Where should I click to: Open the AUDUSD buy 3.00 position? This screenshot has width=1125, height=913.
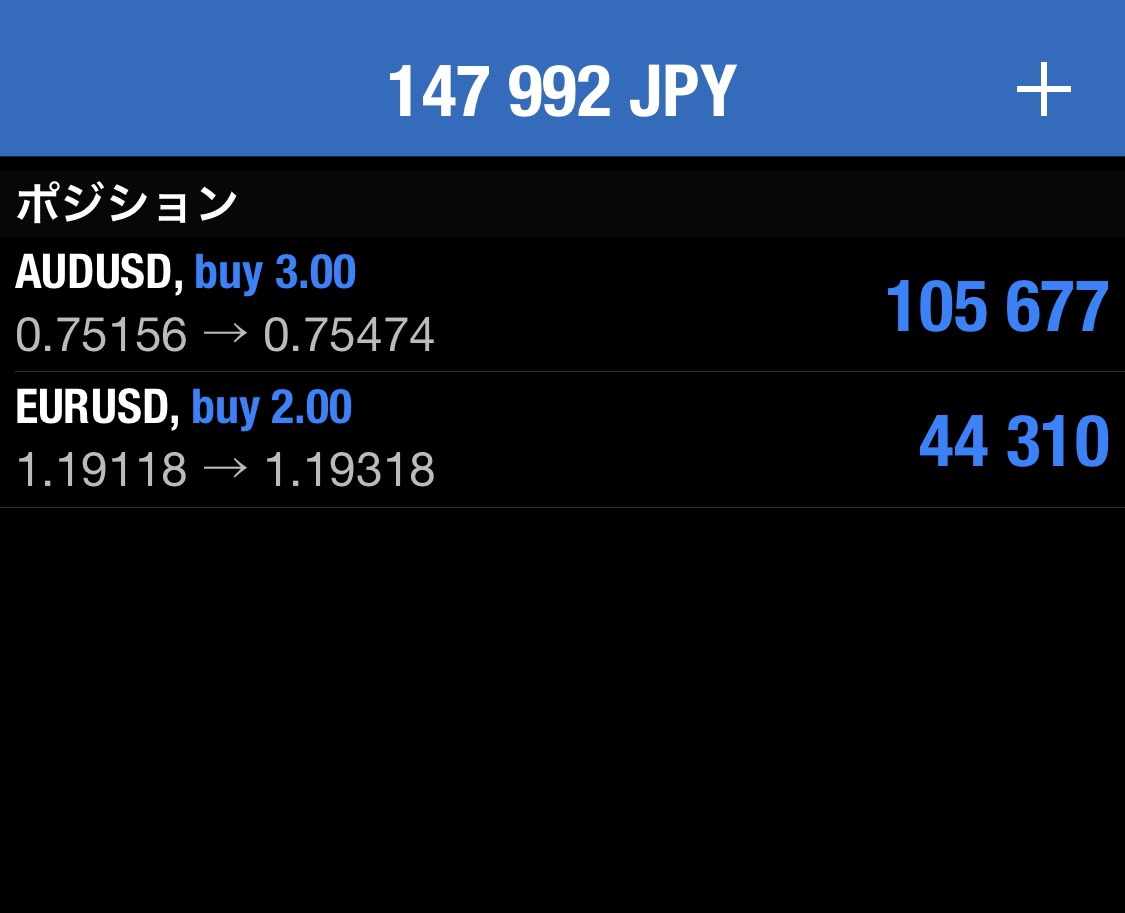pyautogui.click(x=560, y=304)
